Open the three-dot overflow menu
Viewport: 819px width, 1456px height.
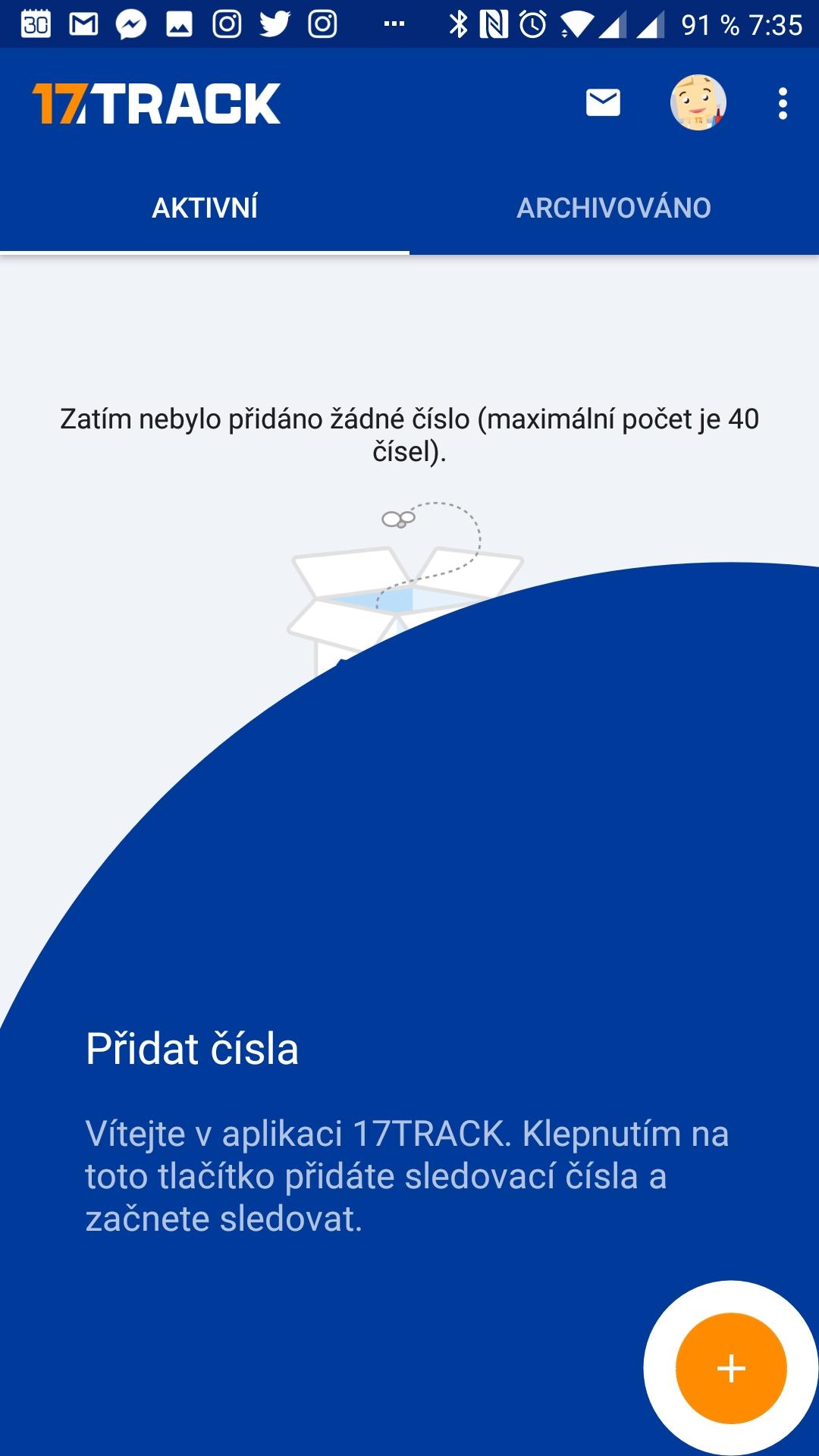coord(783,103)
